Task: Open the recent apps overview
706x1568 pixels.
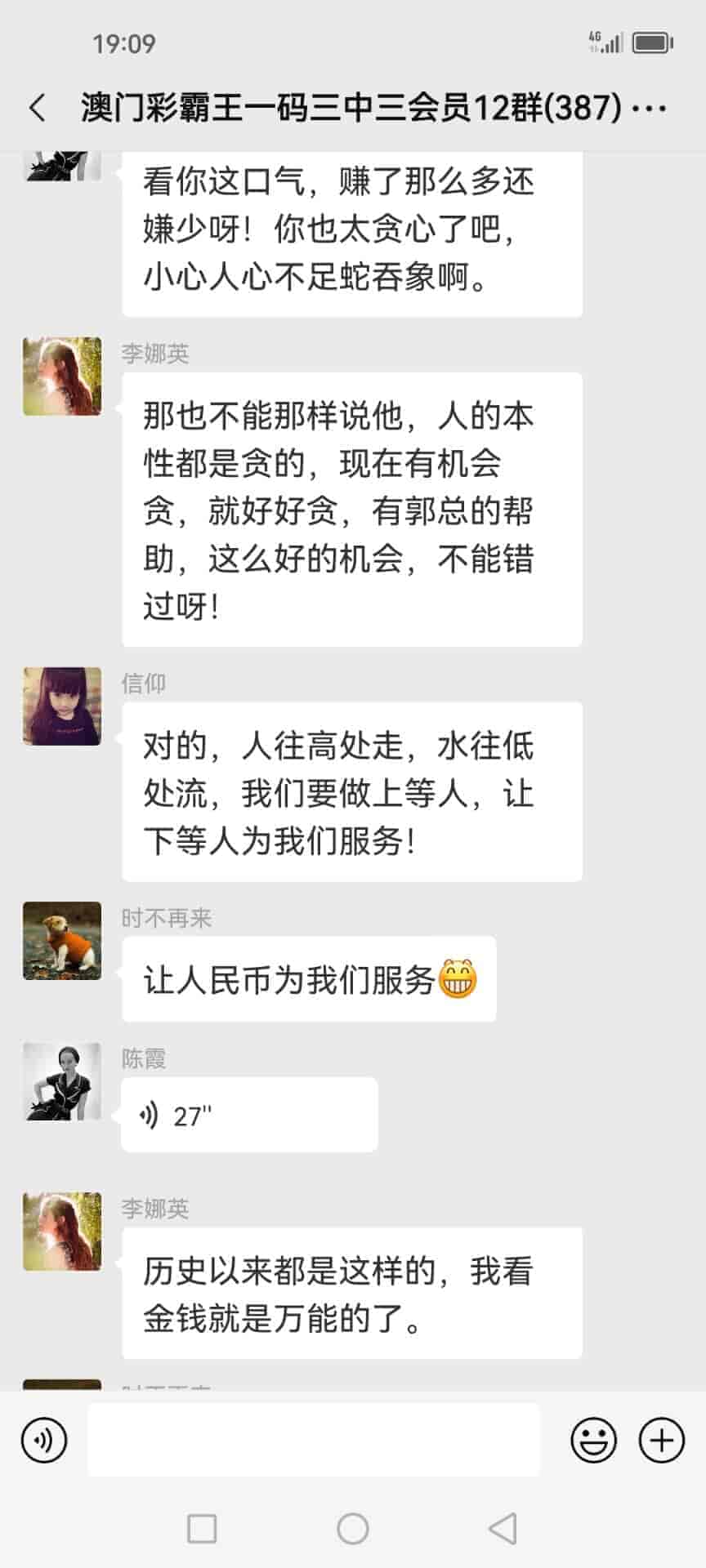Action: click(202, 1528)
